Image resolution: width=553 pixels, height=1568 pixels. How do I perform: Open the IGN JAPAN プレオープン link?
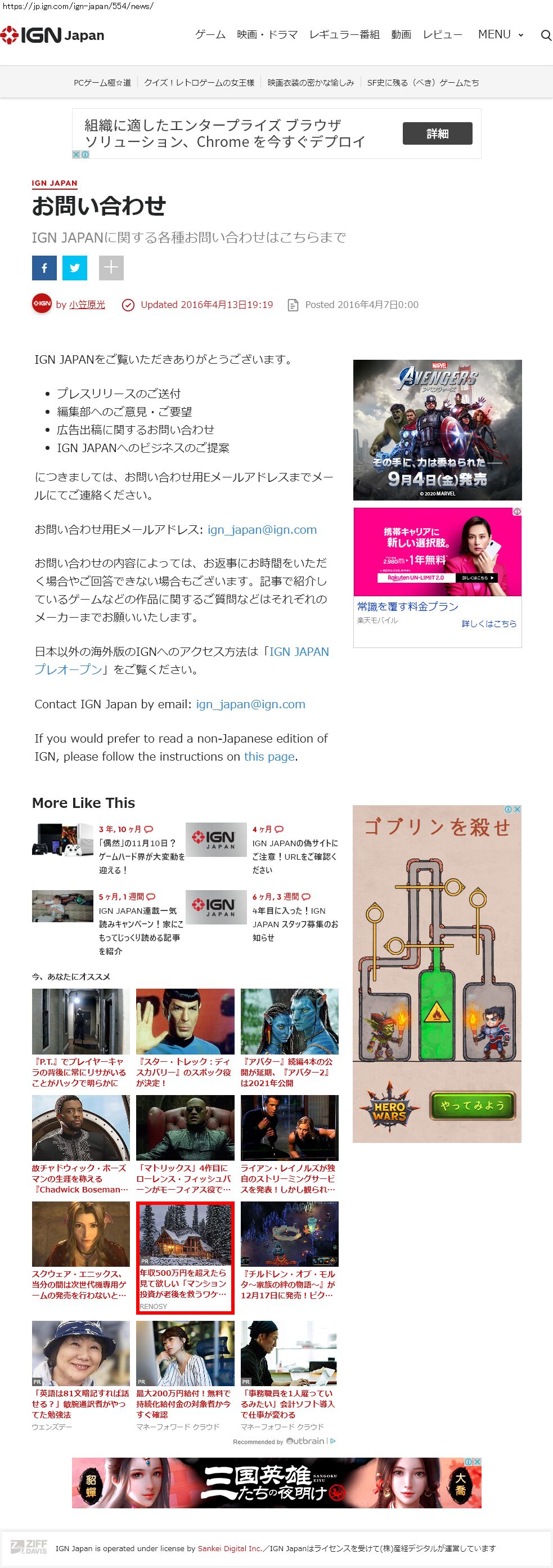tap(181, 660)
